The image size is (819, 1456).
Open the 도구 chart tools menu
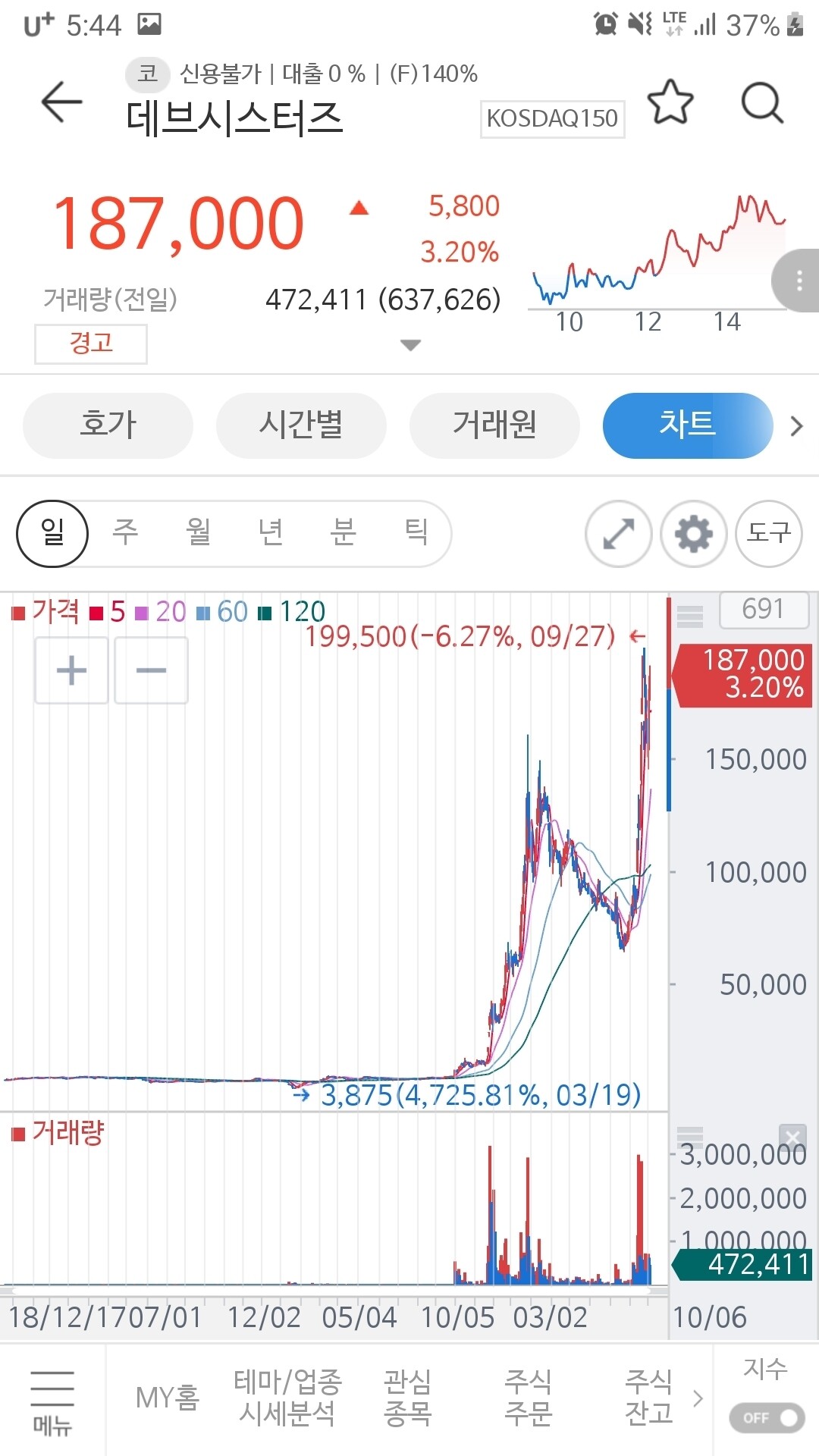click(768, 534)
